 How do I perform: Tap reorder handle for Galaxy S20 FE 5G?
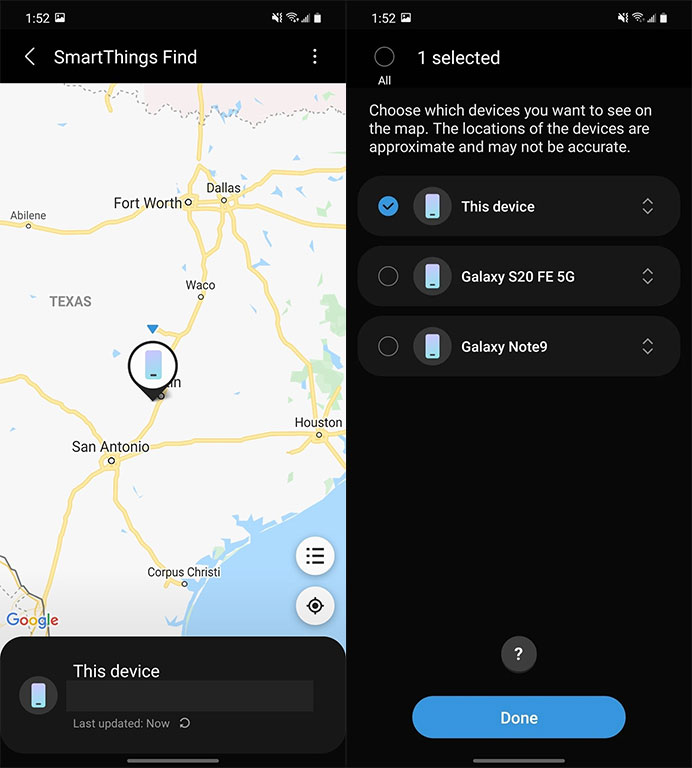(x=647, y=276)
